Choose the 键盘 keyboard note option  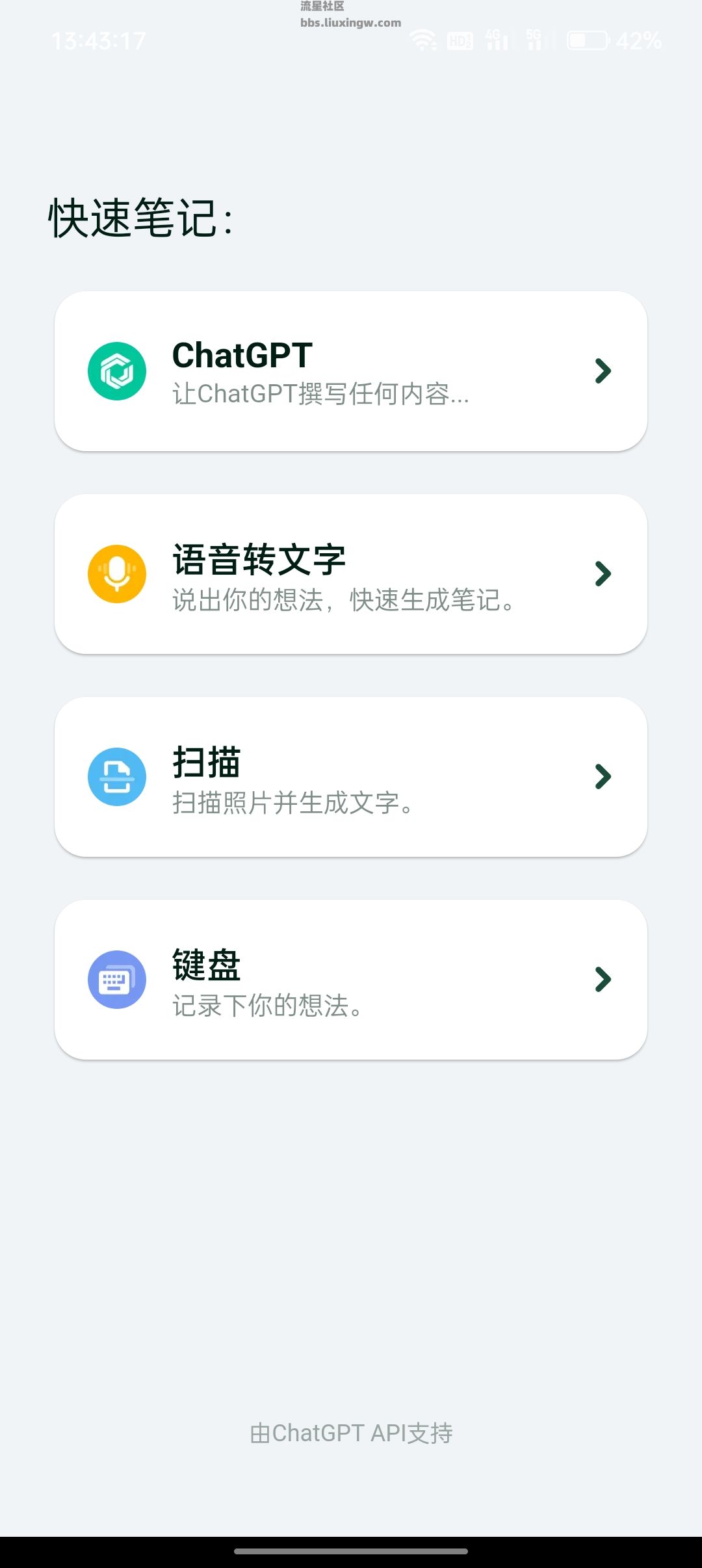(351, 980)
